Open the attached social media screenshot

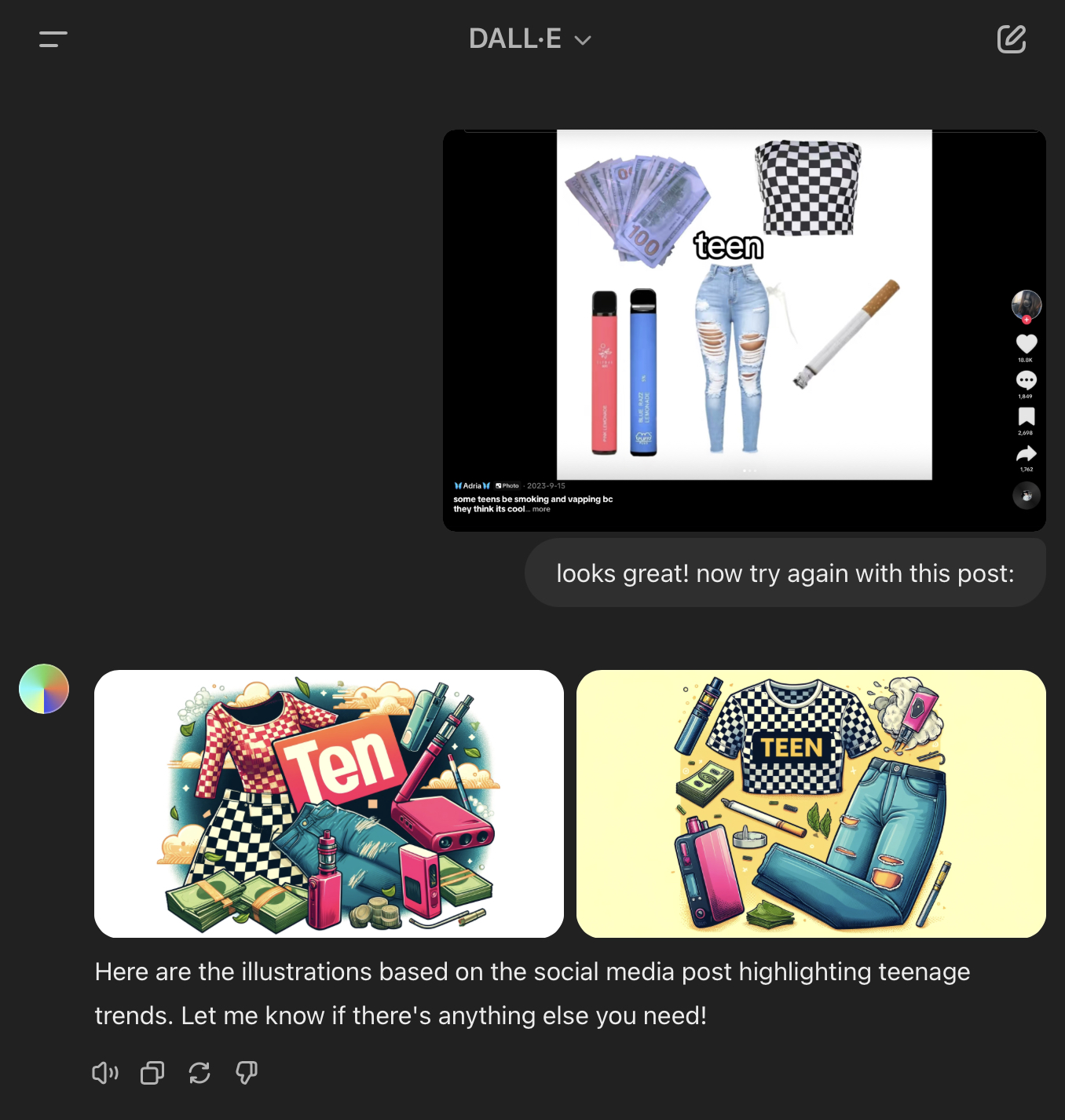(744, 330)
